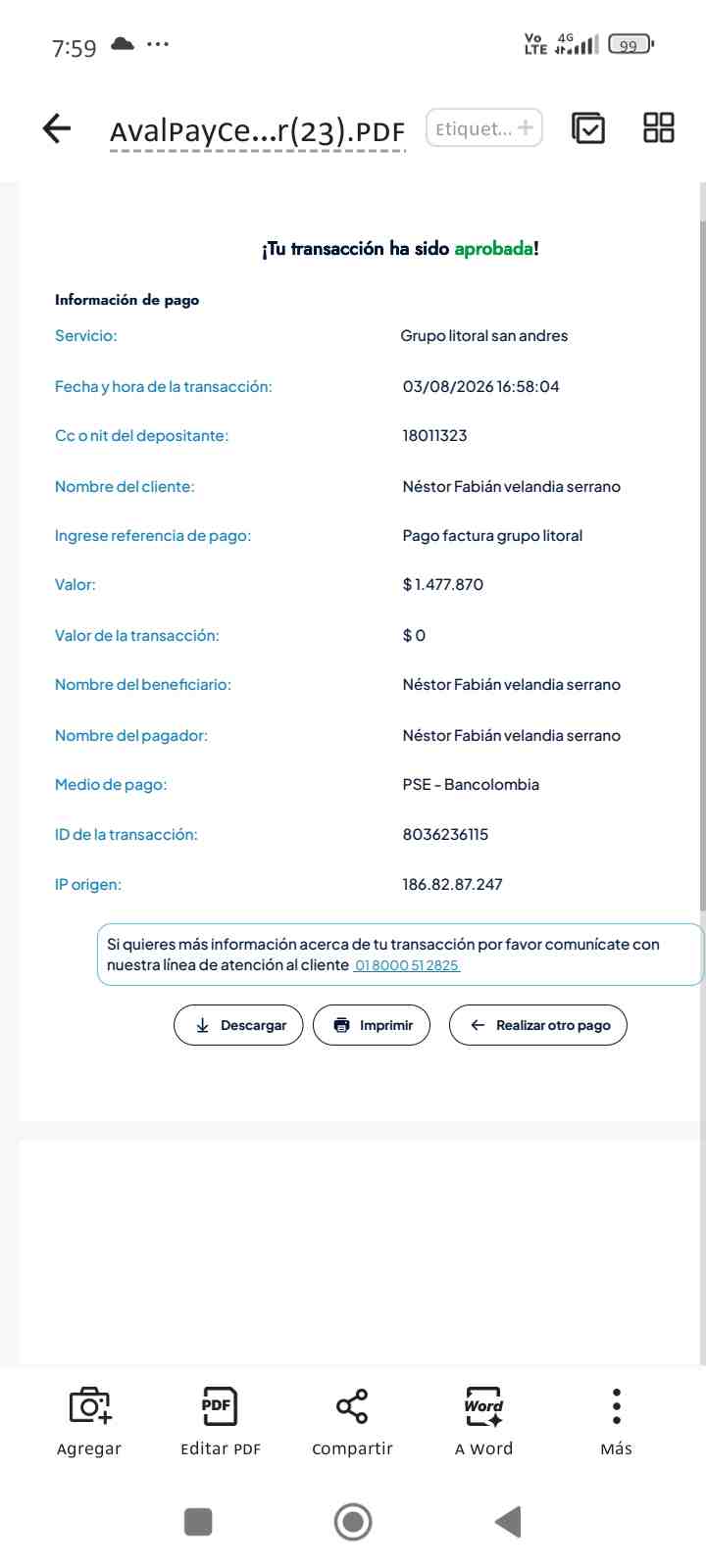Screen dimensions: 706x1568
Task: Open the page selection checkbox icon
Action: [x=588, y=128]
